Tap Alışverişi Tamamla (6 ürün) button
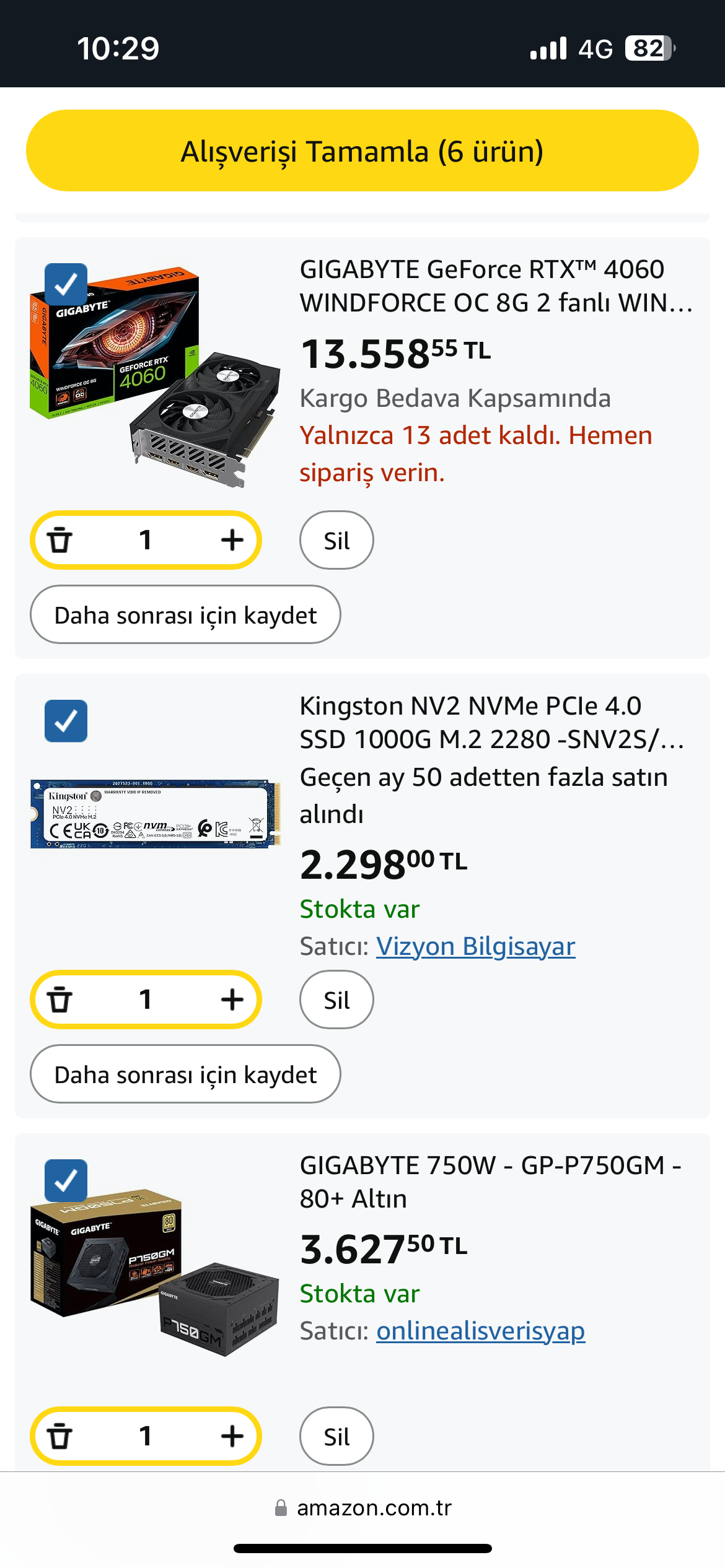Image resolution: width=725 pixels, height=1568 pixels. (x=362, y=151)
